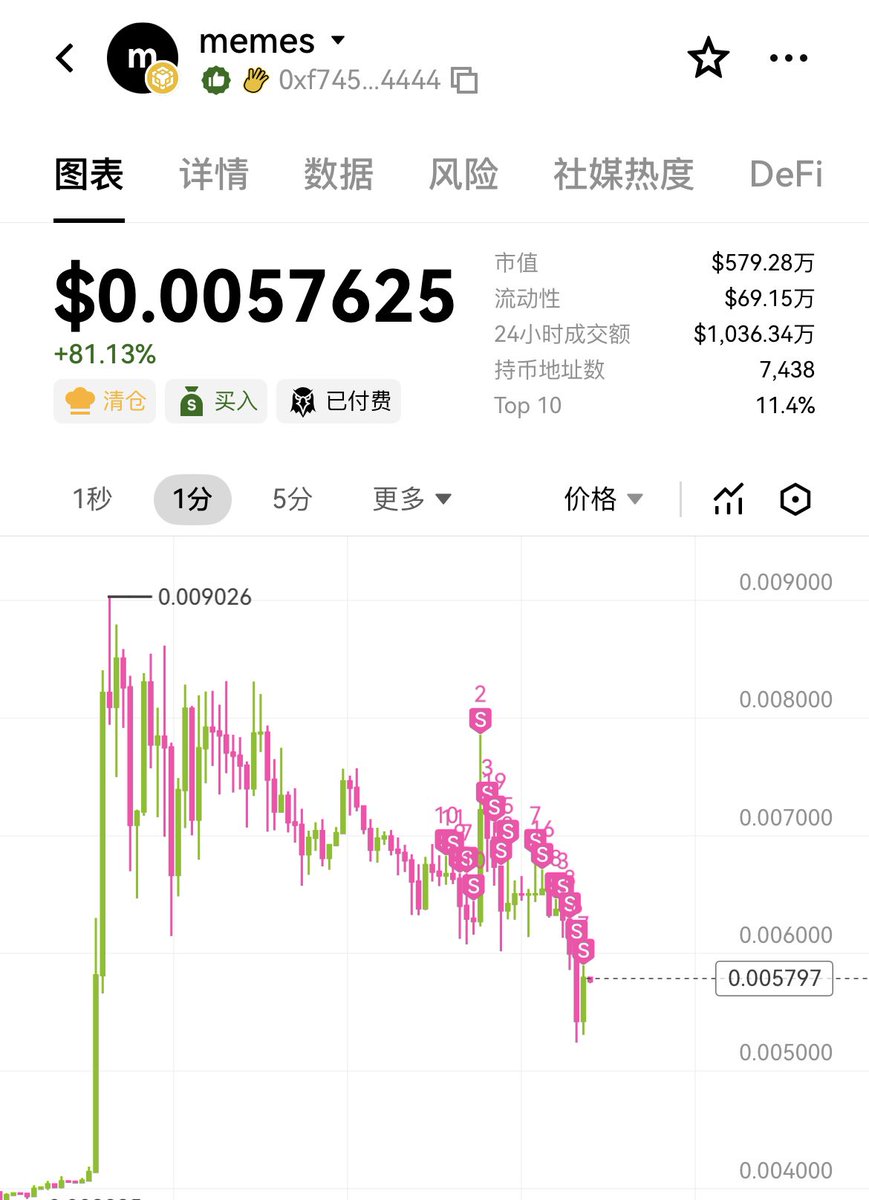Open the three-dot overflow menu
The image size is (869, 1200).
coord(788,59)
